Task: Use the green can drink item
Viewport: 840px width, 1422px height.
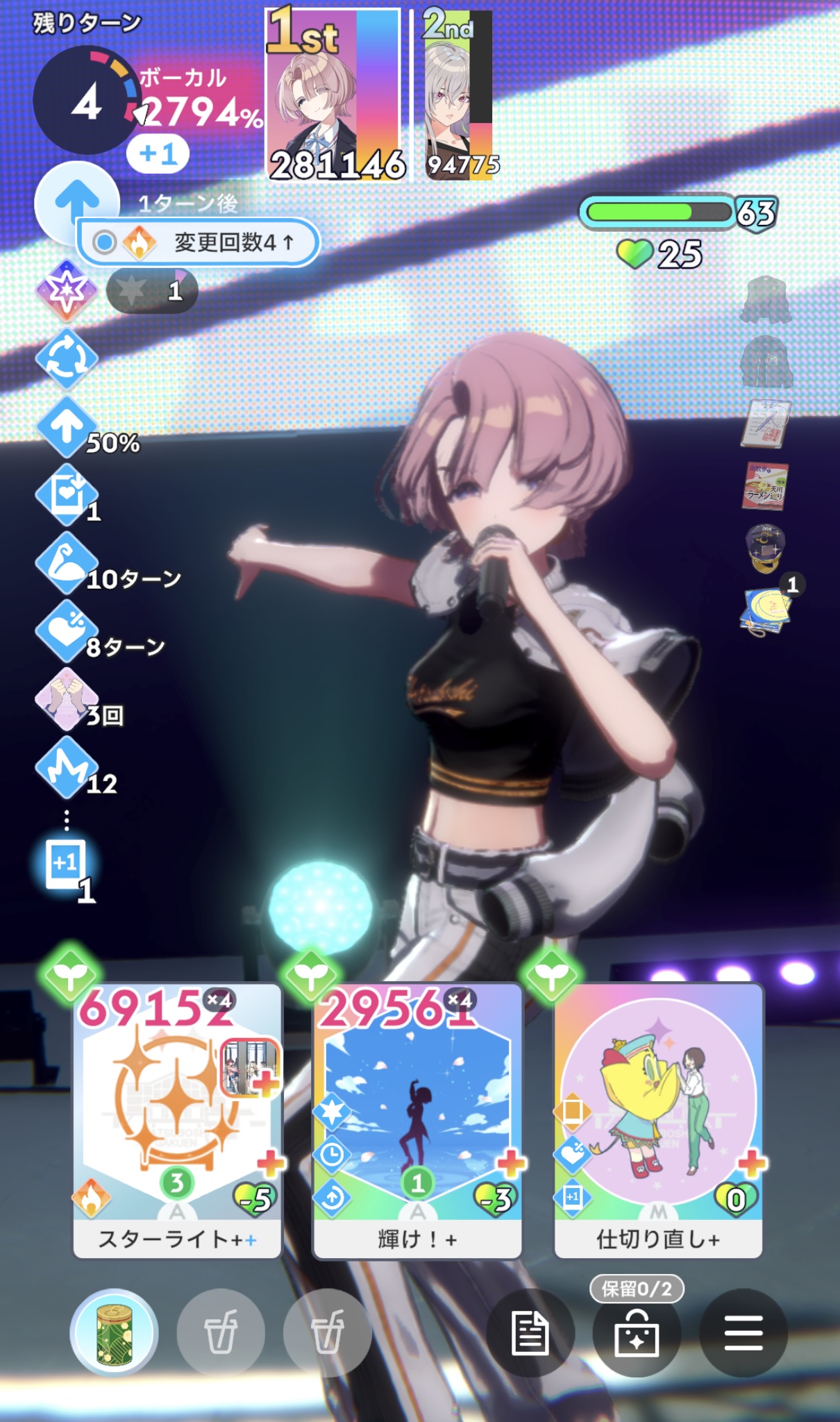Action: 115,1332
